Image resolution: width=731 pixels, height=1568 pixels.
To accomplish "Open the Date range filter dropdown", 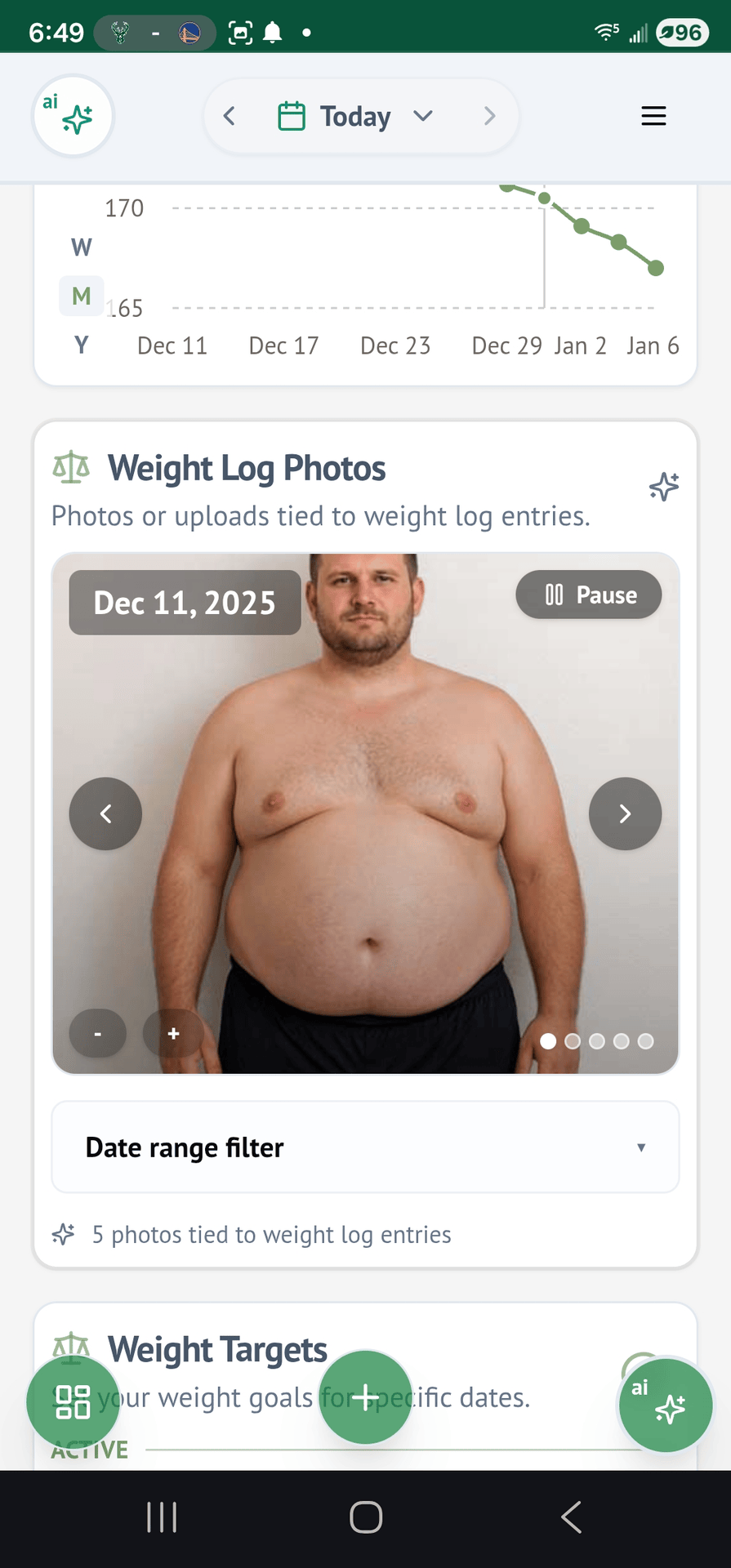I will (x=365, y=1147).
